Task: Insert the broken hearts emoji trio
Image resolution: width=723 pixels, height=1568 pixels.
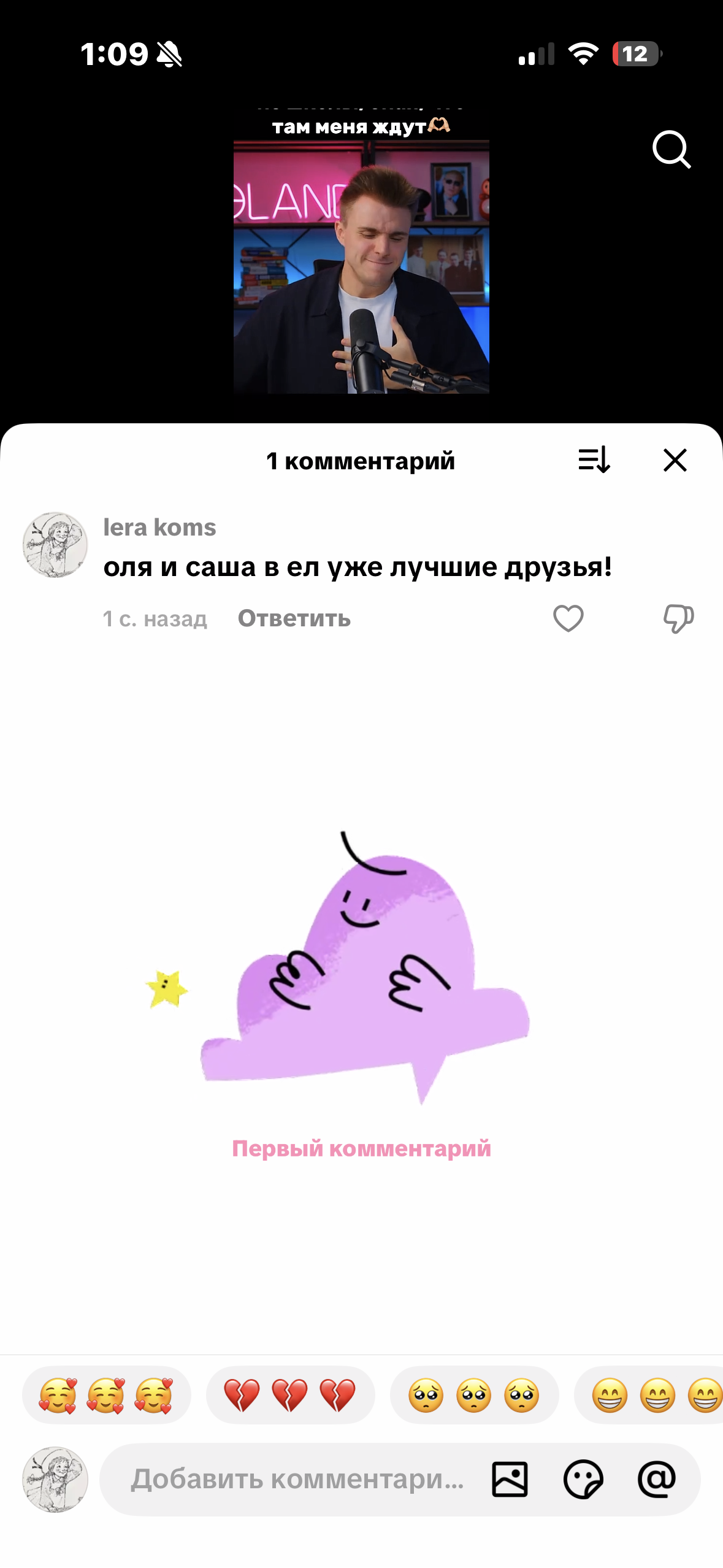Action: tap(290, 1395)
